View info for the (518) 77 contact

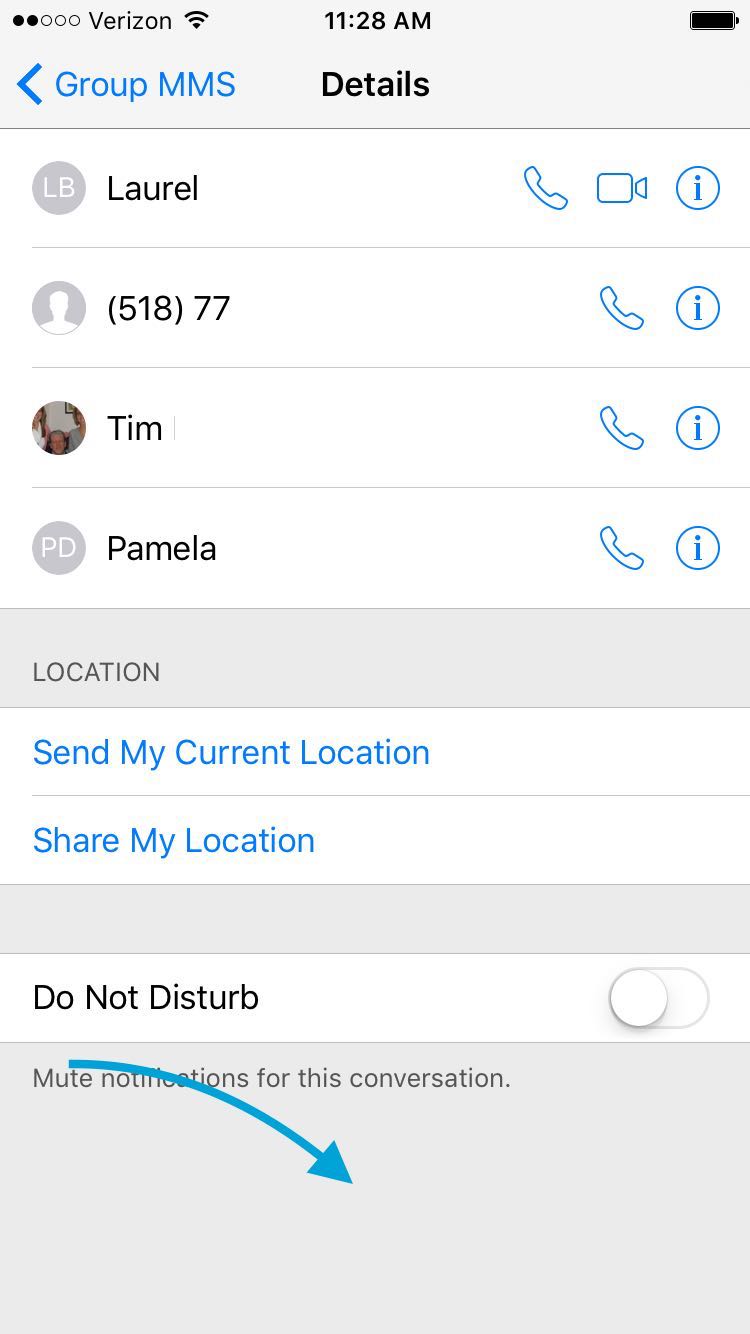click(697, 308)
